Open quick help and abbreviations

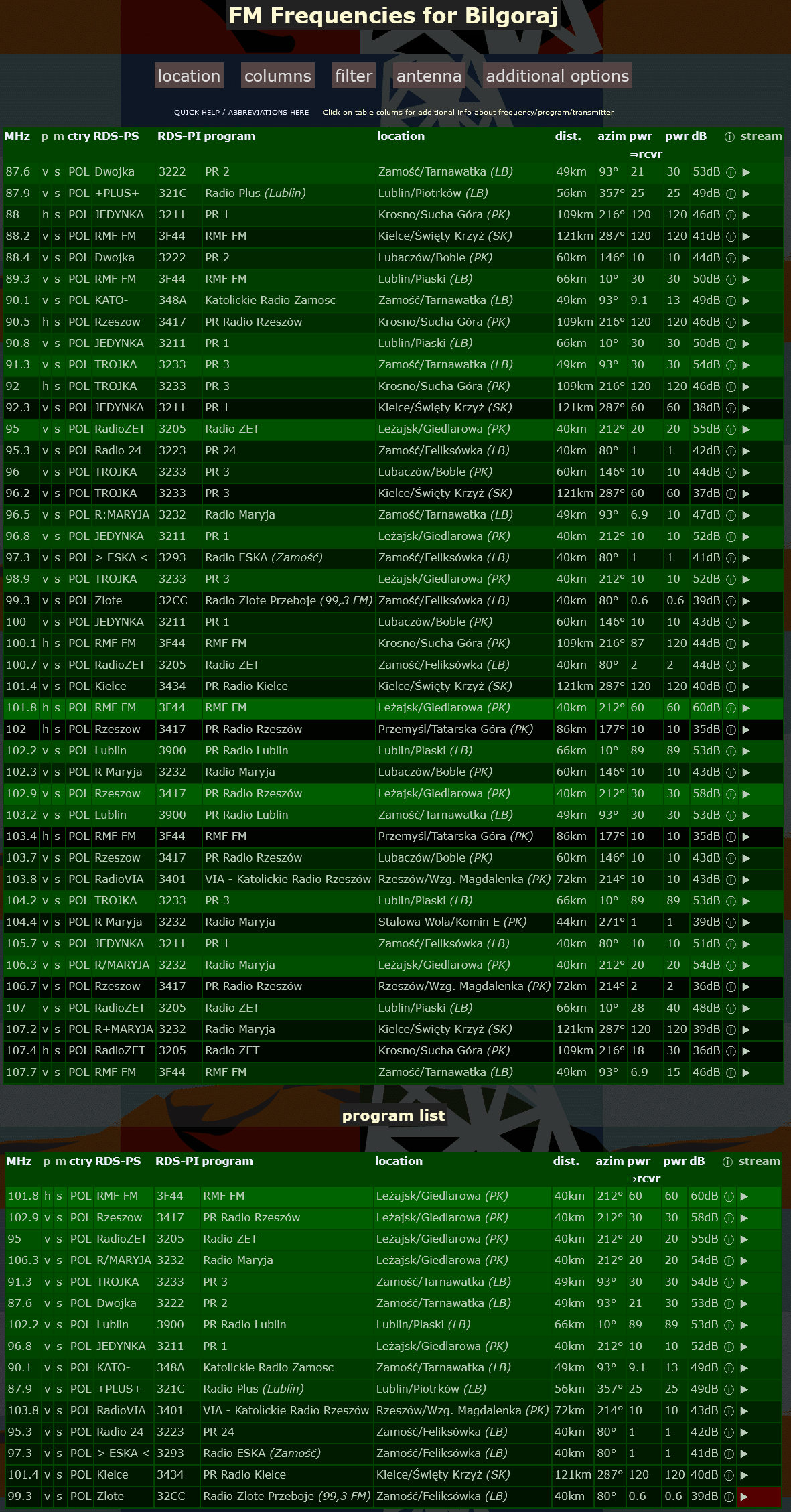pyautogui.click(x=242, y=113)
